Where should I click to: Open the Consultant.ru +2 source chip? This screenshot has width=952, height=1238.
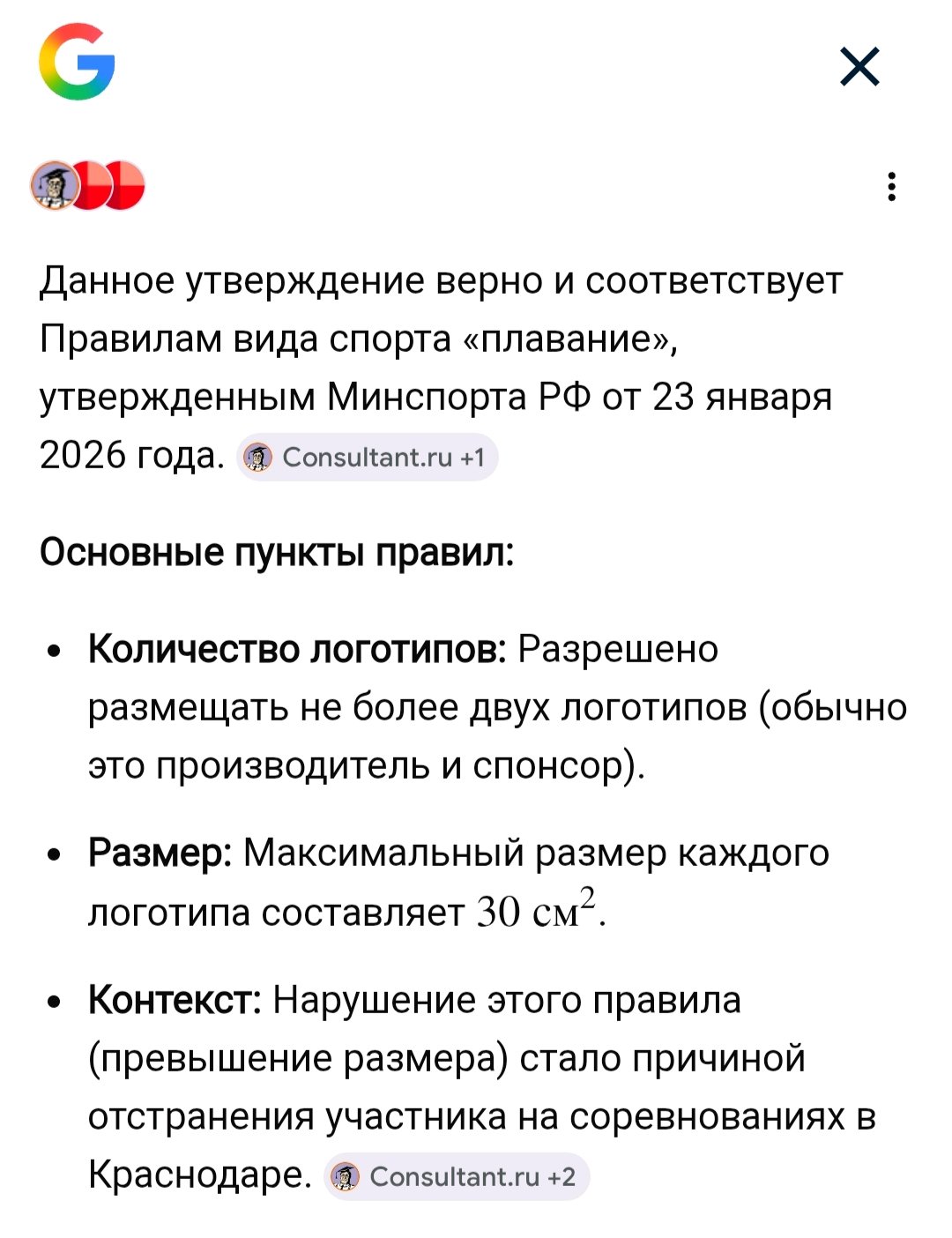click(x=456, y=1176)
